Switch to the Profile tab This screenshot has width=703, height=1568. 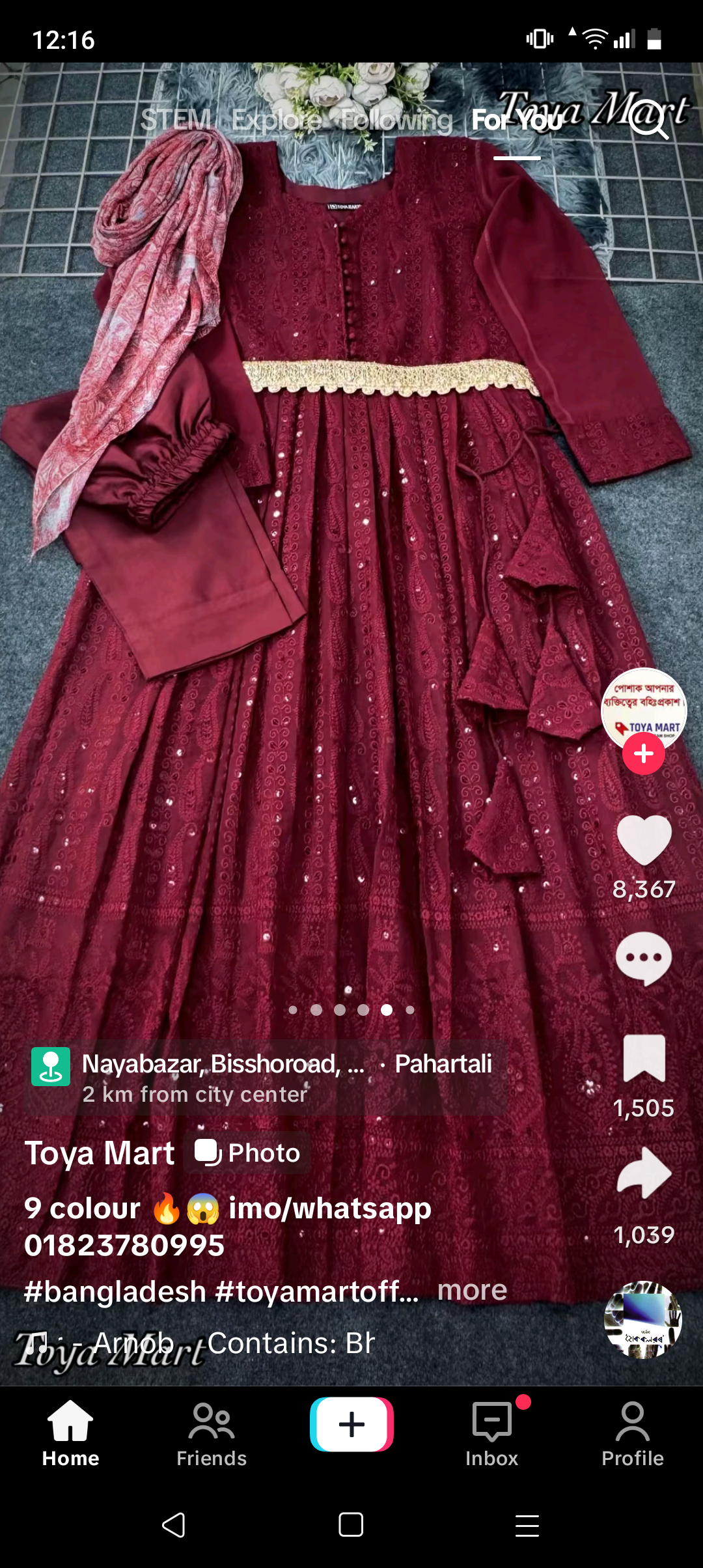click(633, 1435)
